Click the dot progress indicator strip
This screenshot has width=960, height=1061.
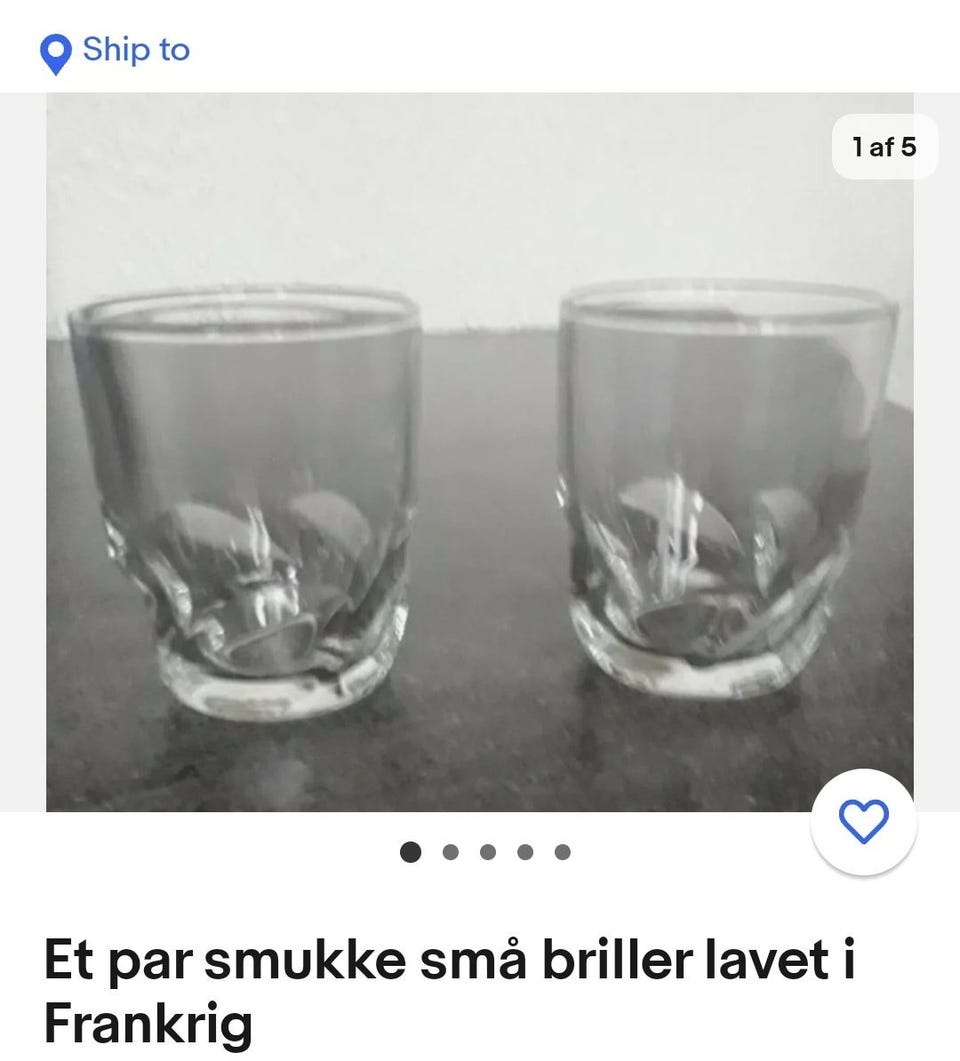(x=485, y=853)
